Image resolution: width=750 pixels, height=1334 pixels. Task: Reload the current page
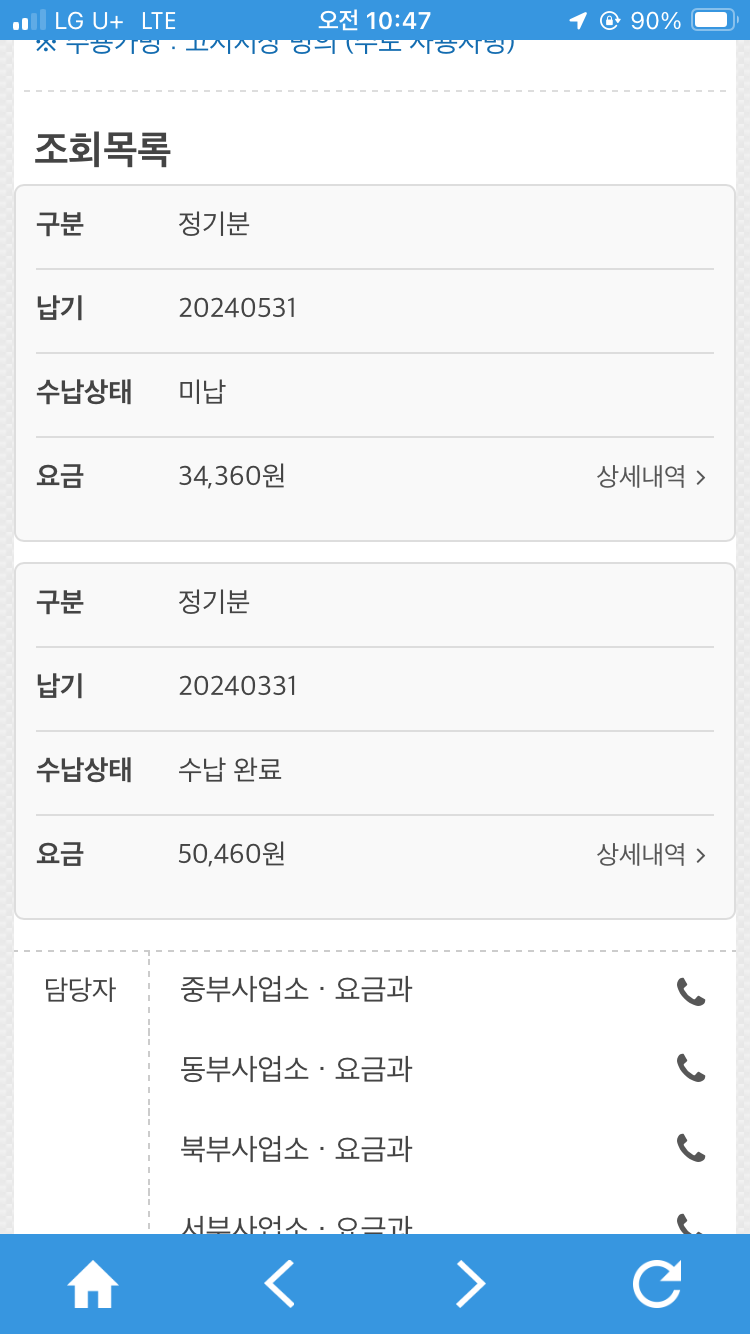pyautogui.click(x=657, y=1284)
